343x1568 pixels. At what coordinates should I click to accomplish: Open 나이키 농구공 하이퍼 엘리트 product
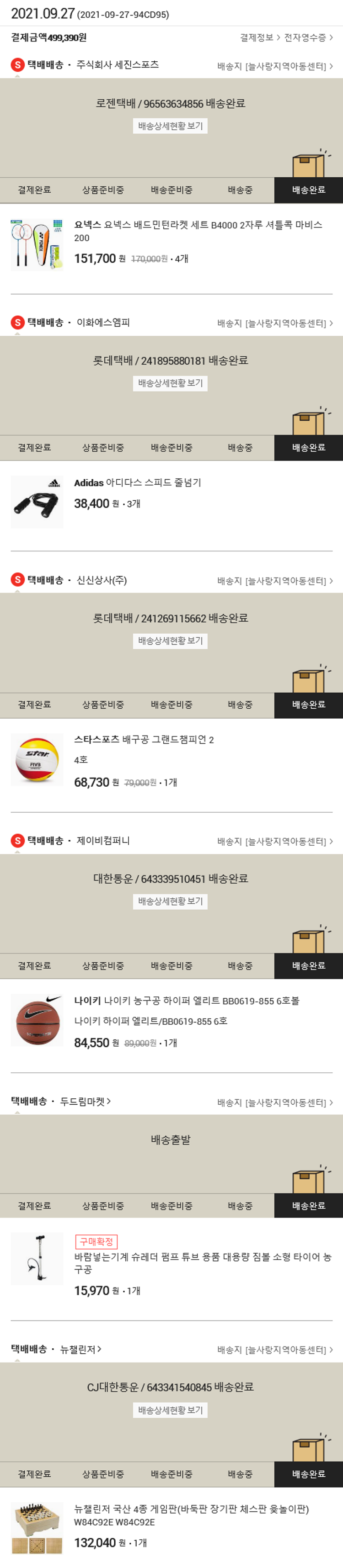click(187, 1001)
